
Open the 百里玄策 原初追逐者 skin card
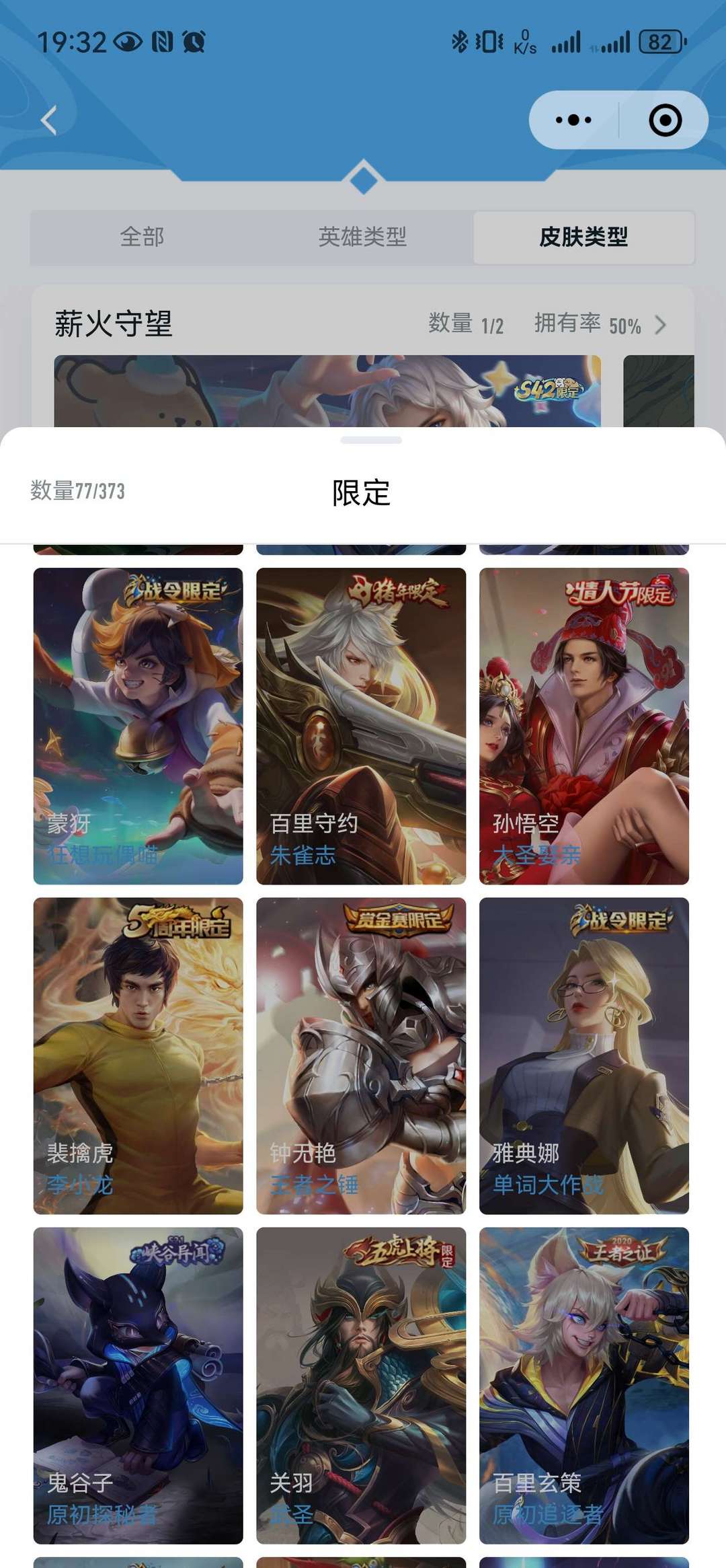click(583, 1385)
